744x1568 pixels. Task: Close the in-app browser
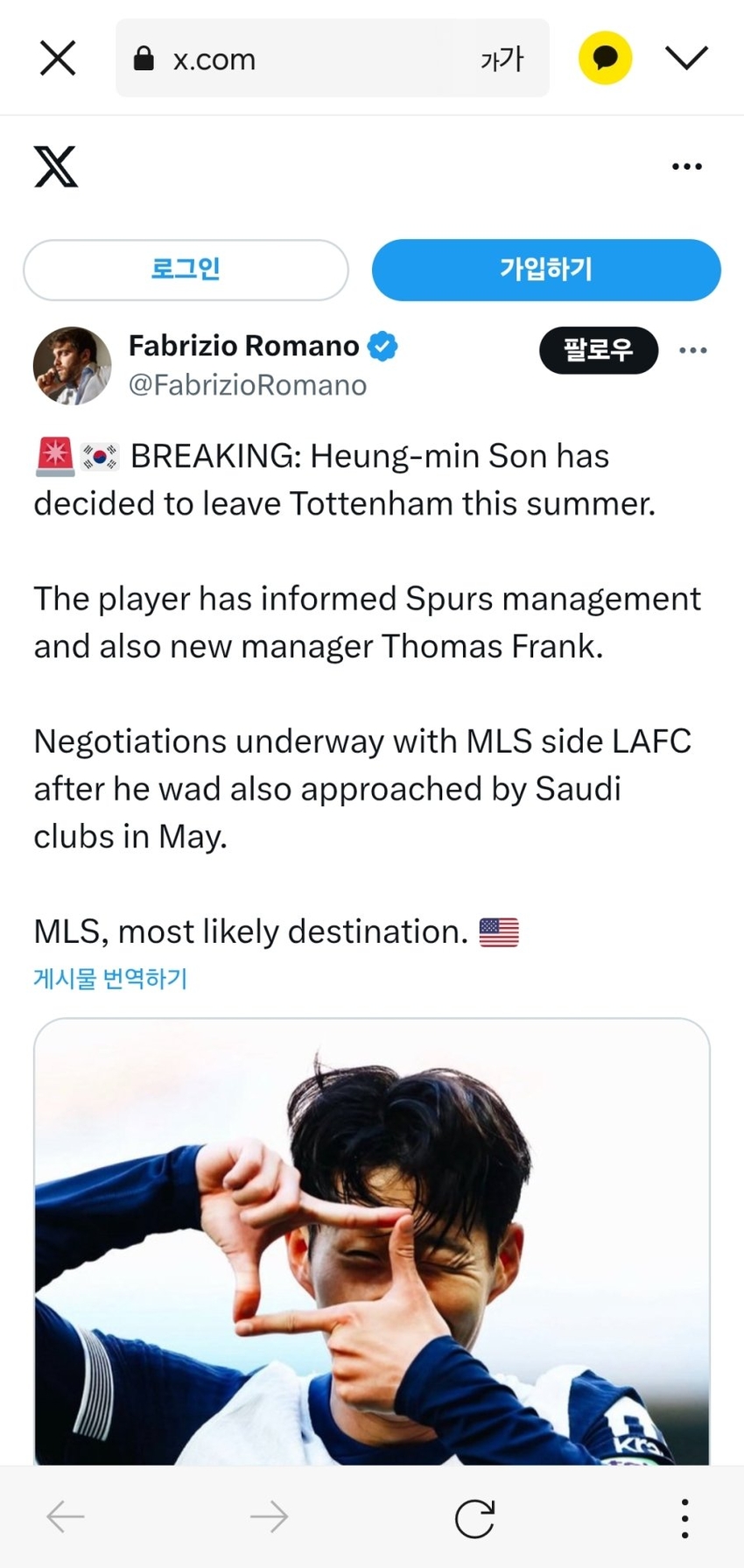coord(58,59)
